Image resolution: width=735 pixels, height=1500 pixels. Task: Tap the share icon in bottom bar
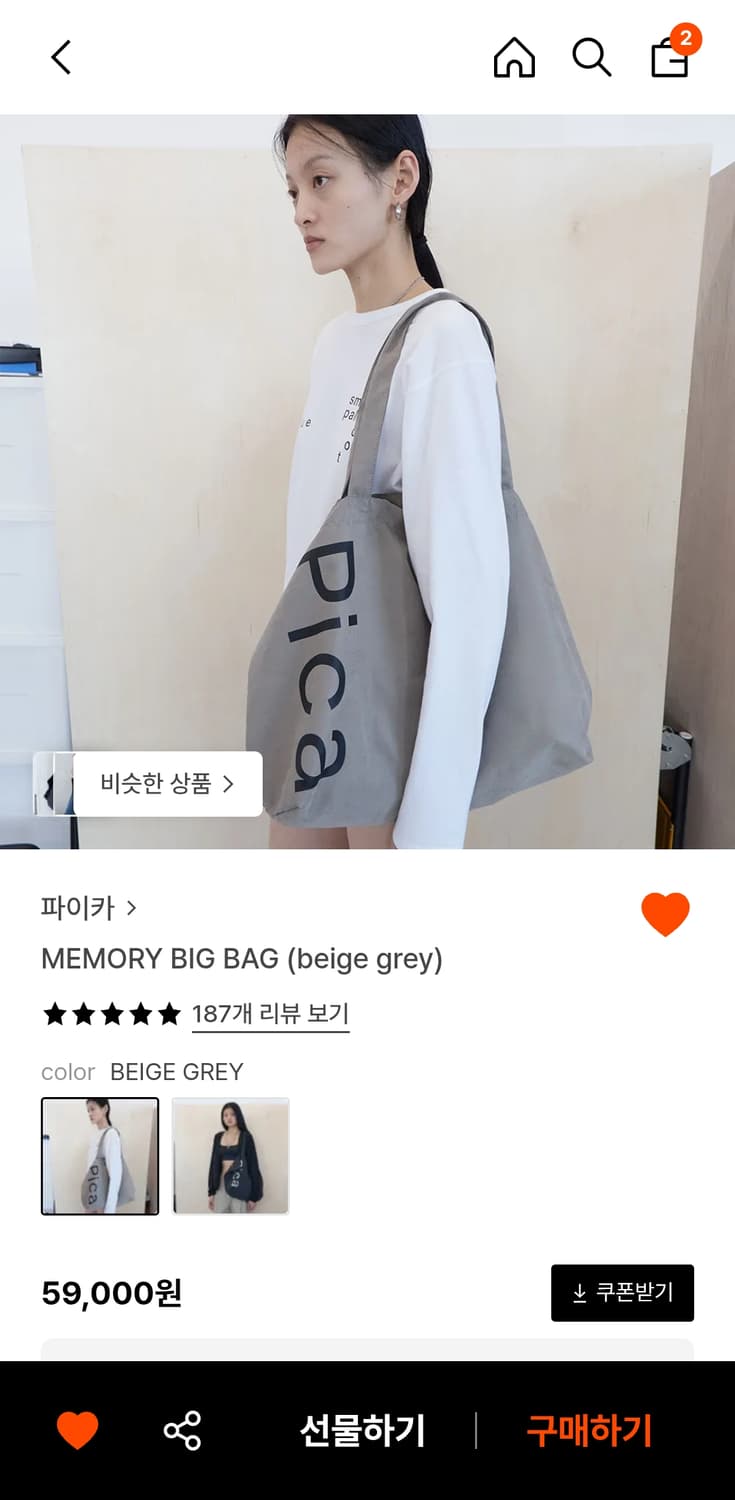click(183, 1430)
